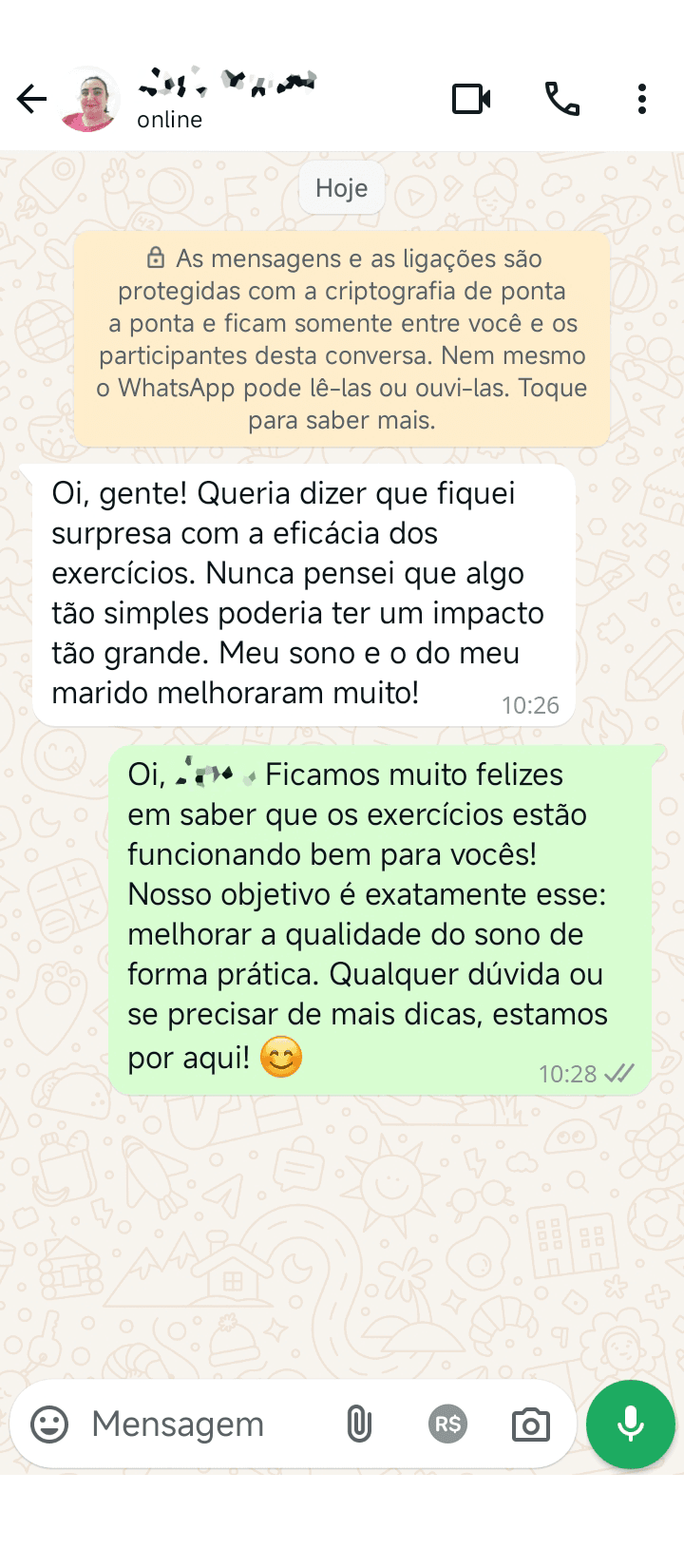
Task: Go back to the chats list
Action: (x=31, y=99)
